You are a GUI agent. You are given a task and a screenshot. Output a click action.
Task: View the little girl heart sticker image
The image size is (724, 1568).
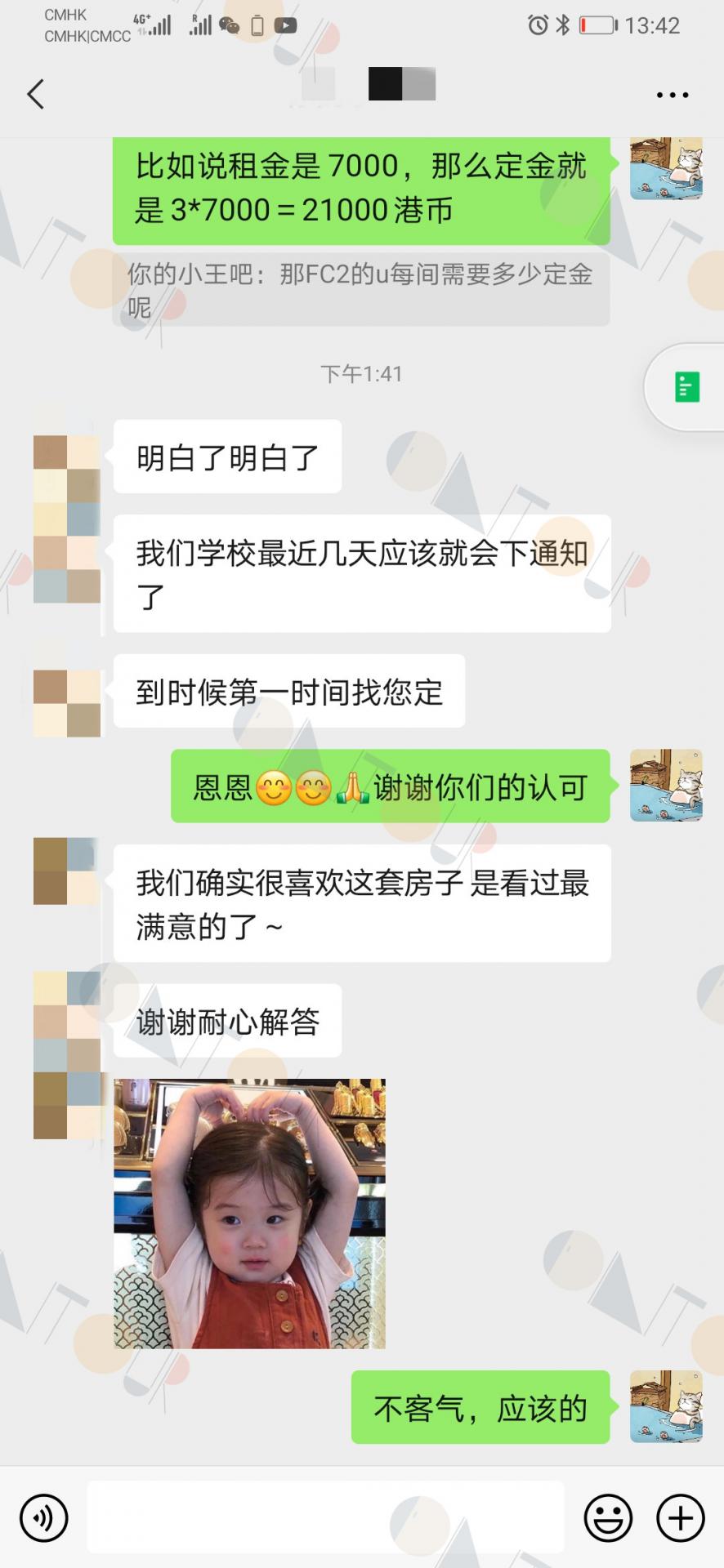click(249, 1214)
